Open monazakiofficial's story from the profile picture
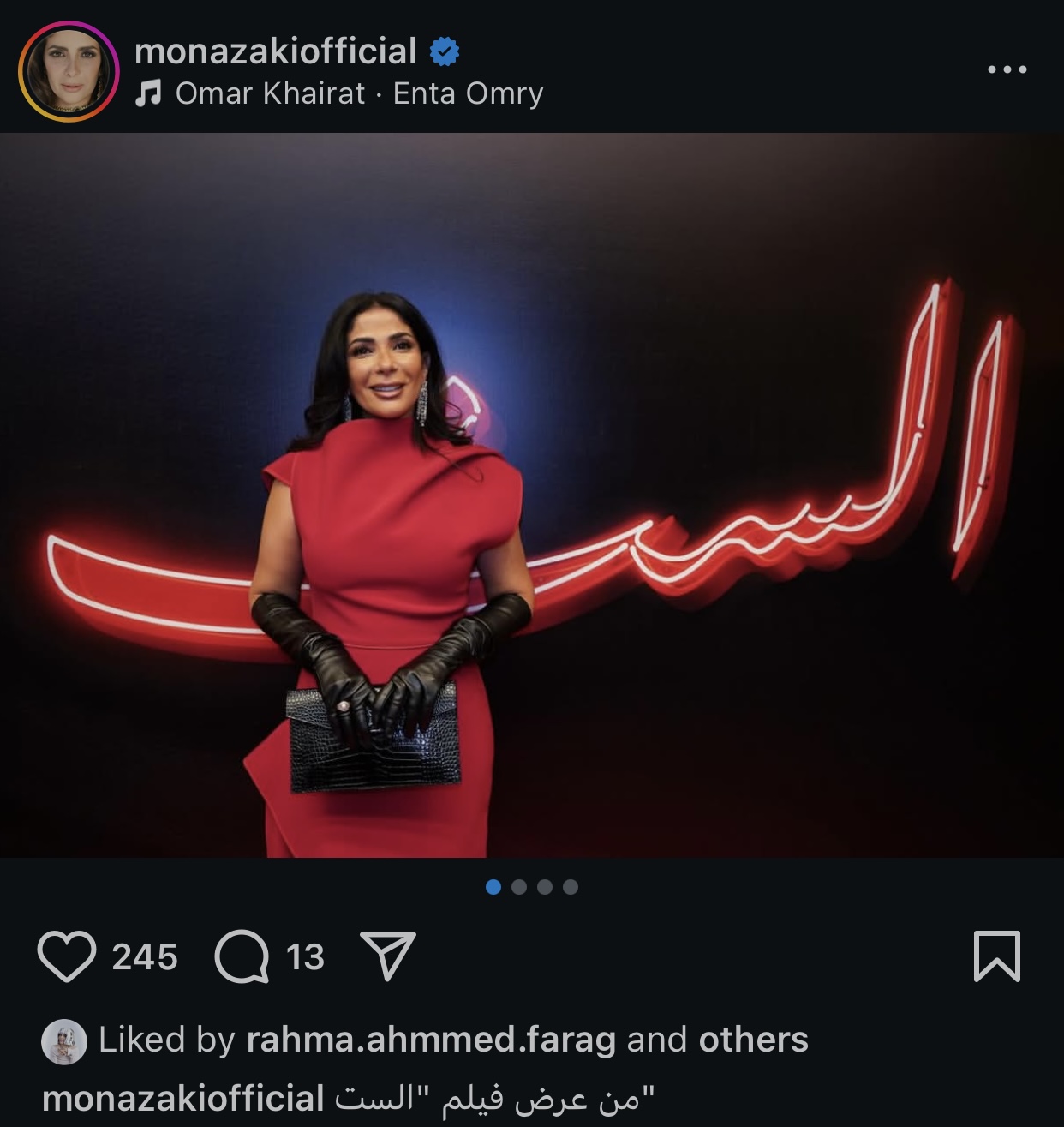The height and width of the screenshot is (1127, 1064). [69, 71]
